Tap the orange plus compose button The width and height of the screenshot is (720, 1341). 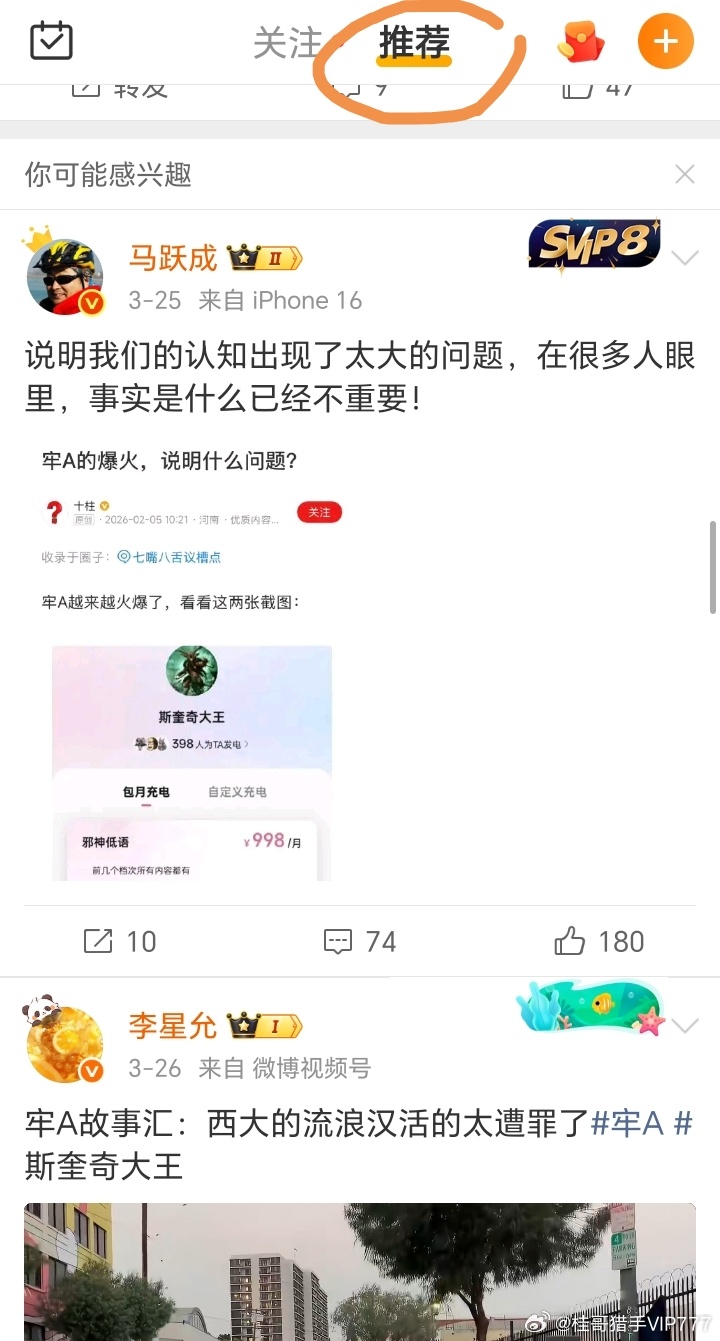click(665, 42)
